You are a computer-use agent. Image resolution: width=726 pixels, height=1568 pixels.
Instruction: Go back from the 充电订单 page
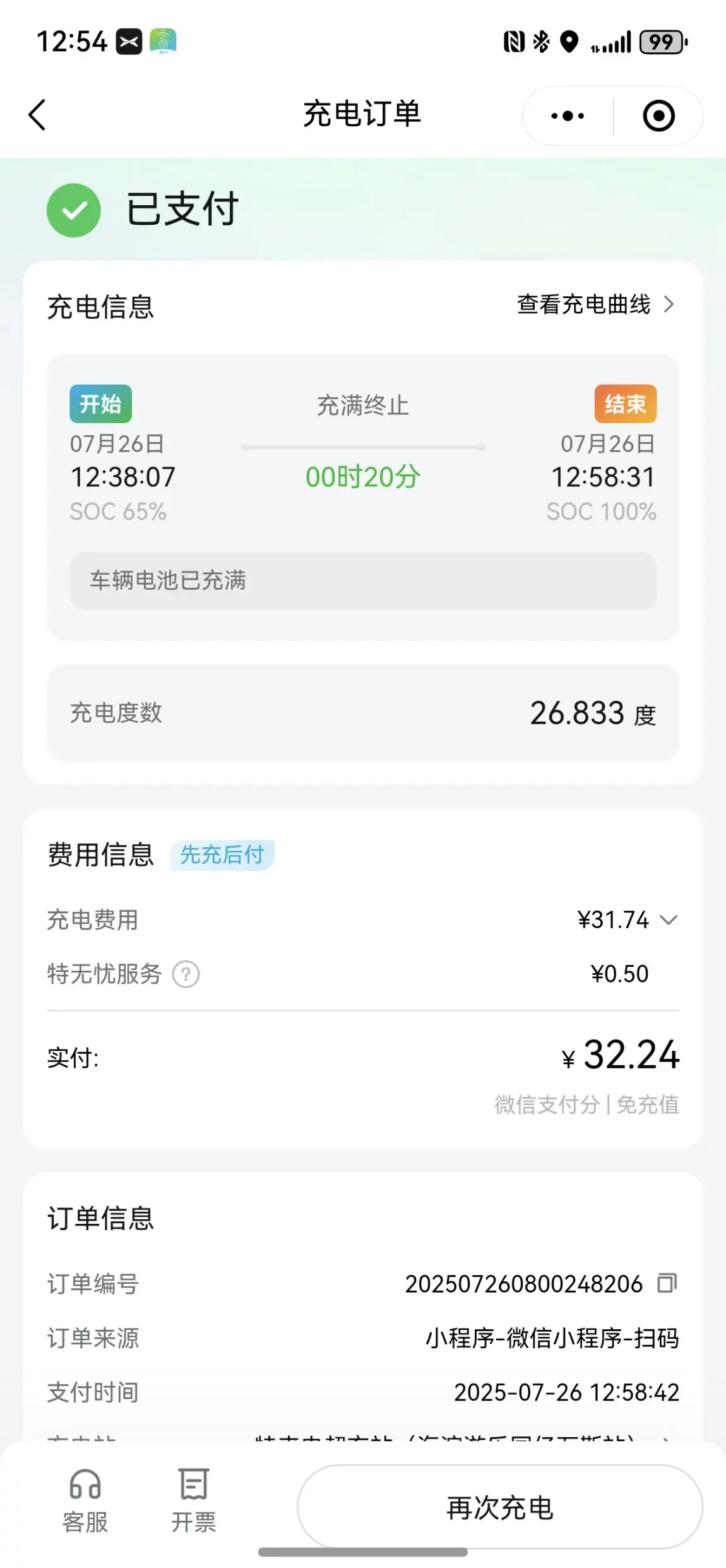[37, 115]
